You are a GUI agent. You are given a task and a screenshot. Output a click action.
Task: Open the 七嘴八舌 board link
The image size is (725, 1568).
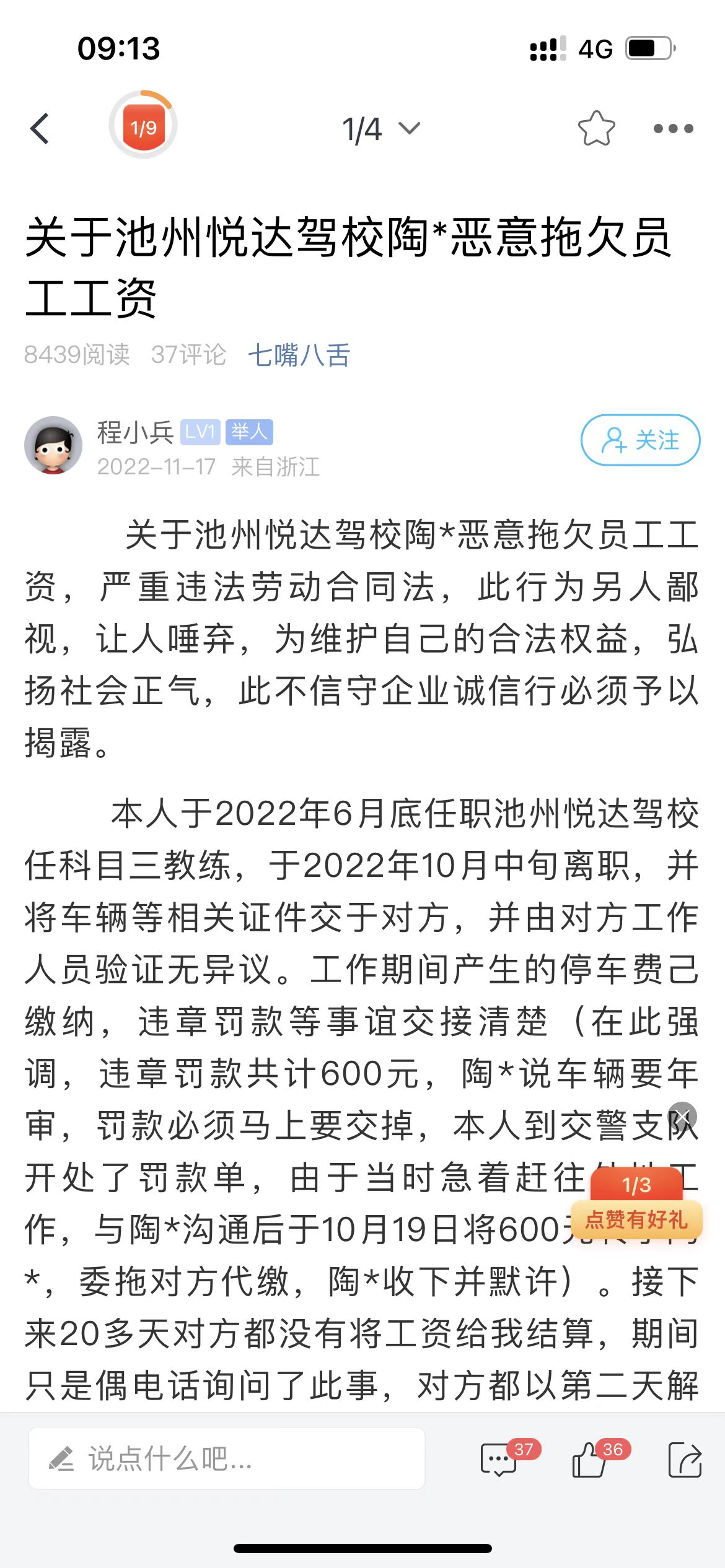(x=299, y=355)
